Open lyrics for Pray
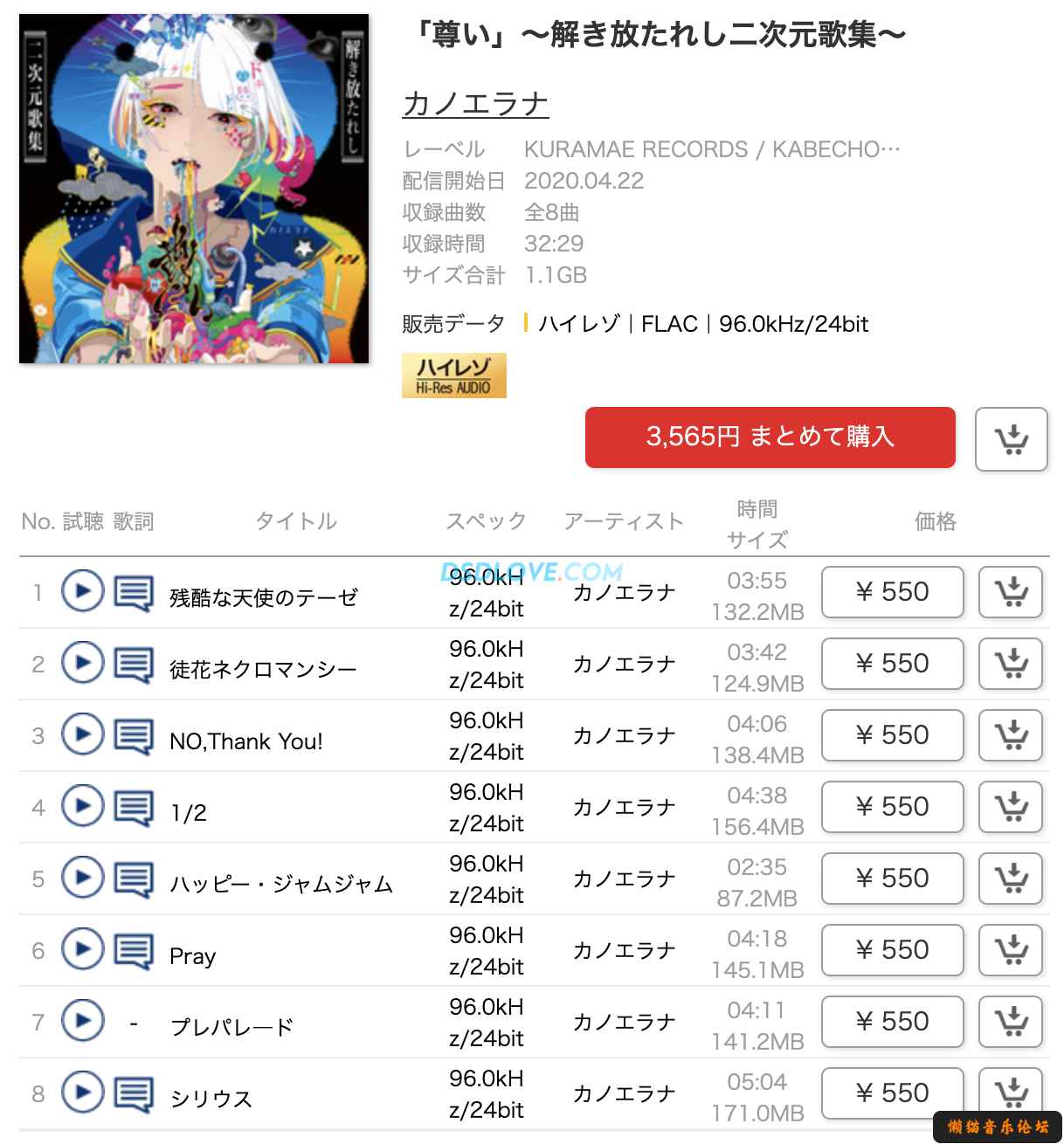The image size is (1064, 1144). click(134, 951)
